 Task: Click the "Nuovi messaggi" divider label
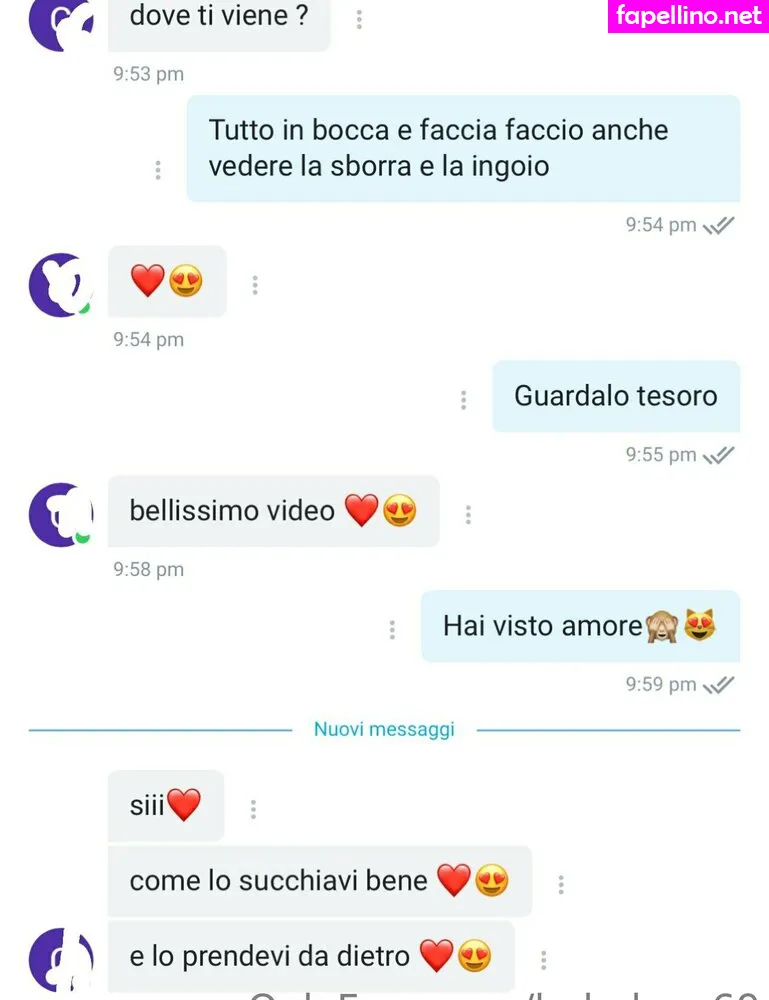pyautogui.click(x=383, y=729)
